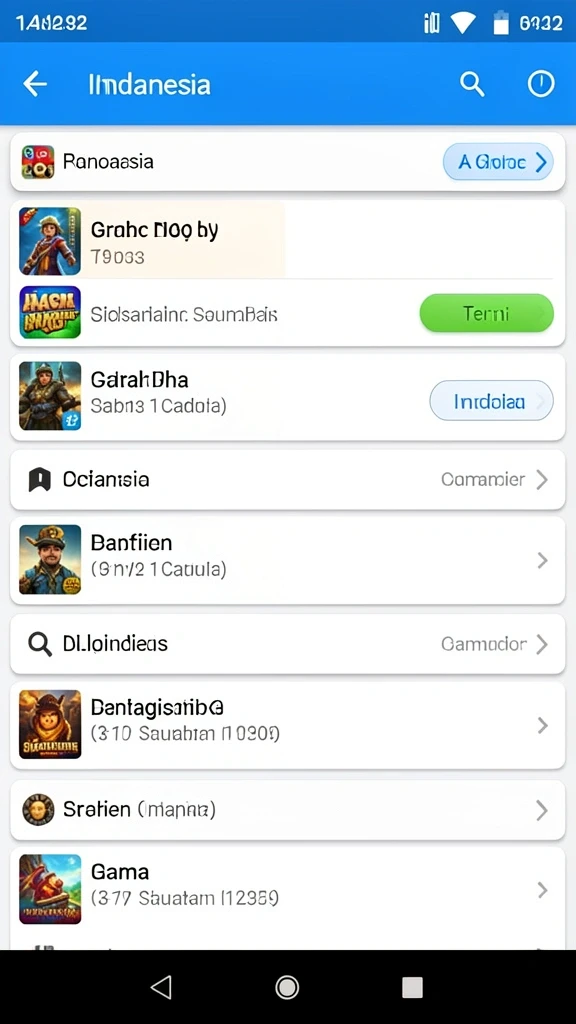This screenshot has height=1024, width=576.
Task: Open the Banfiien game row
Action: 287,560
